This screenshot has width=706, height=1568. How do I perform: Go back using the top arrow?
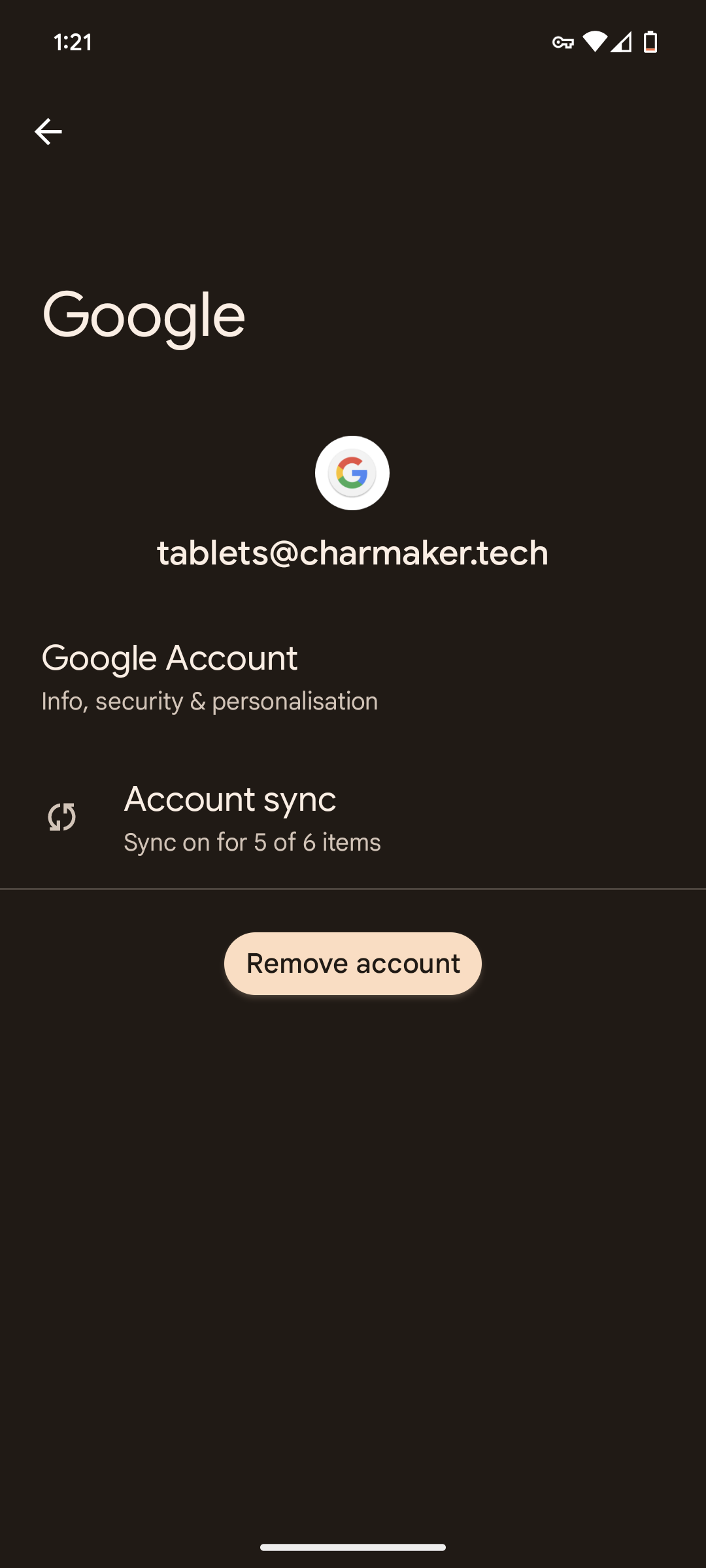click(48, 132)
